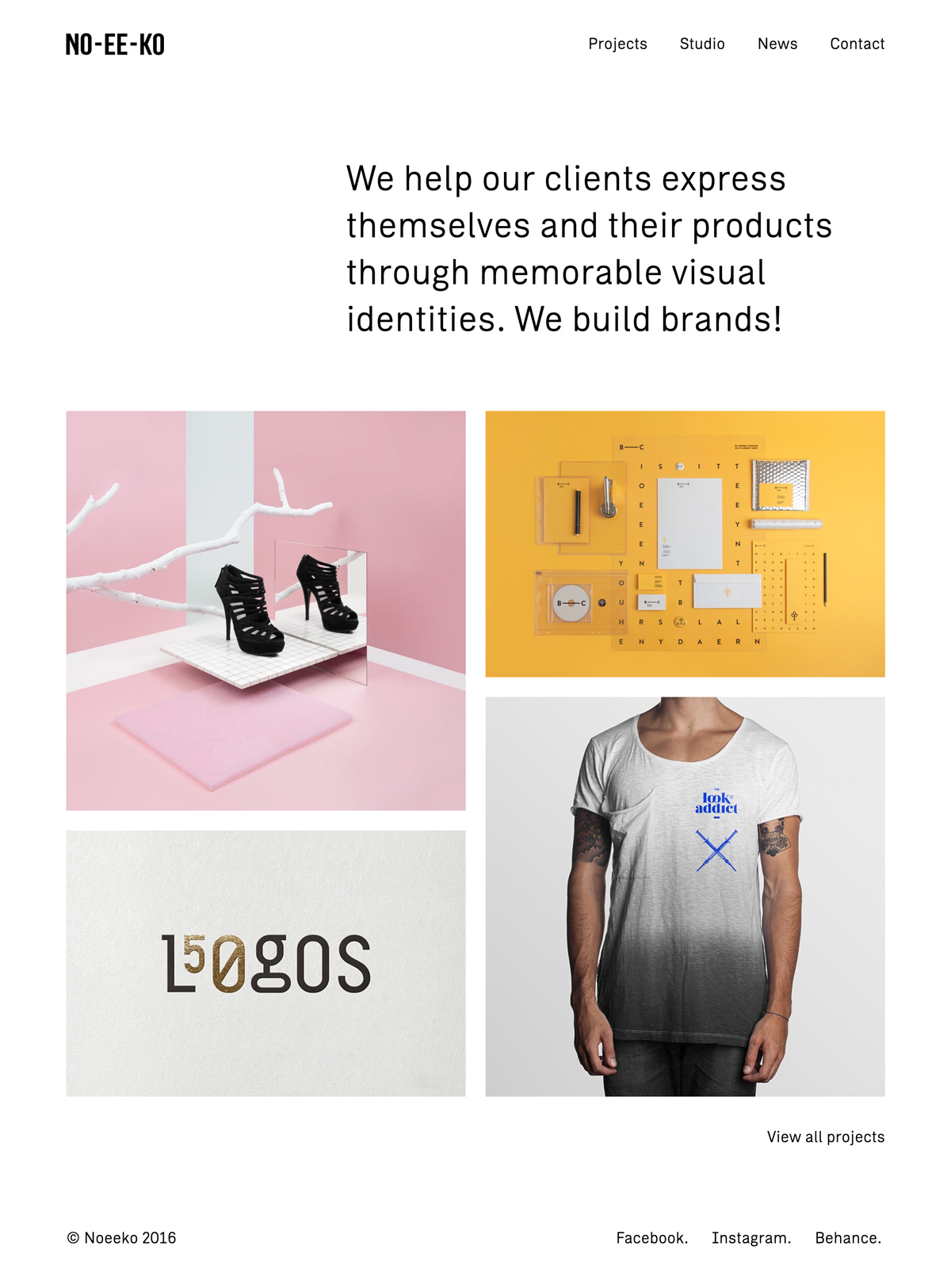Visit the Facebook page link
The image size is (951, 1288).
pos(651,1238)
